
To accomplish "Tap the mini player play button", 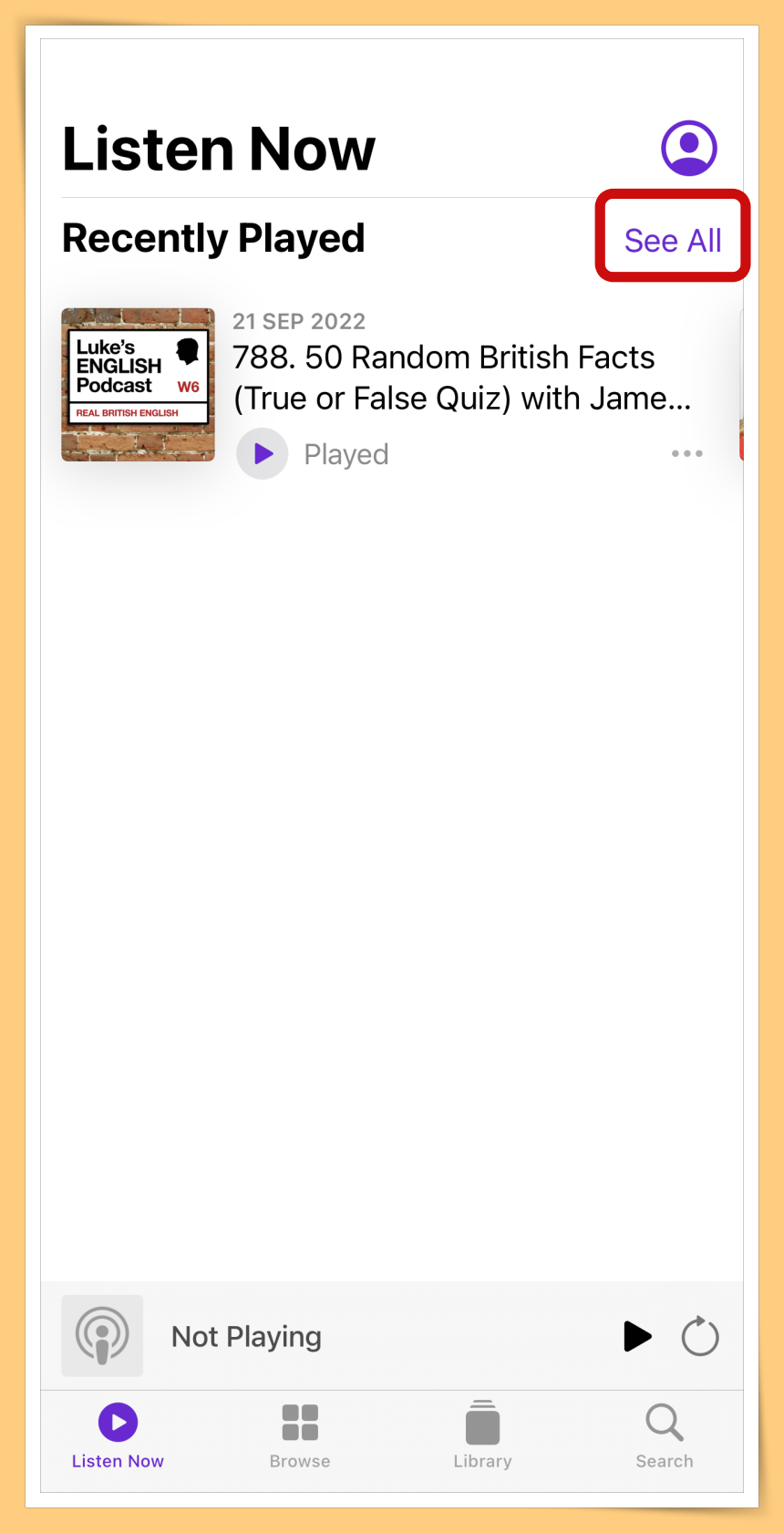I will [x=637, y=1336].
